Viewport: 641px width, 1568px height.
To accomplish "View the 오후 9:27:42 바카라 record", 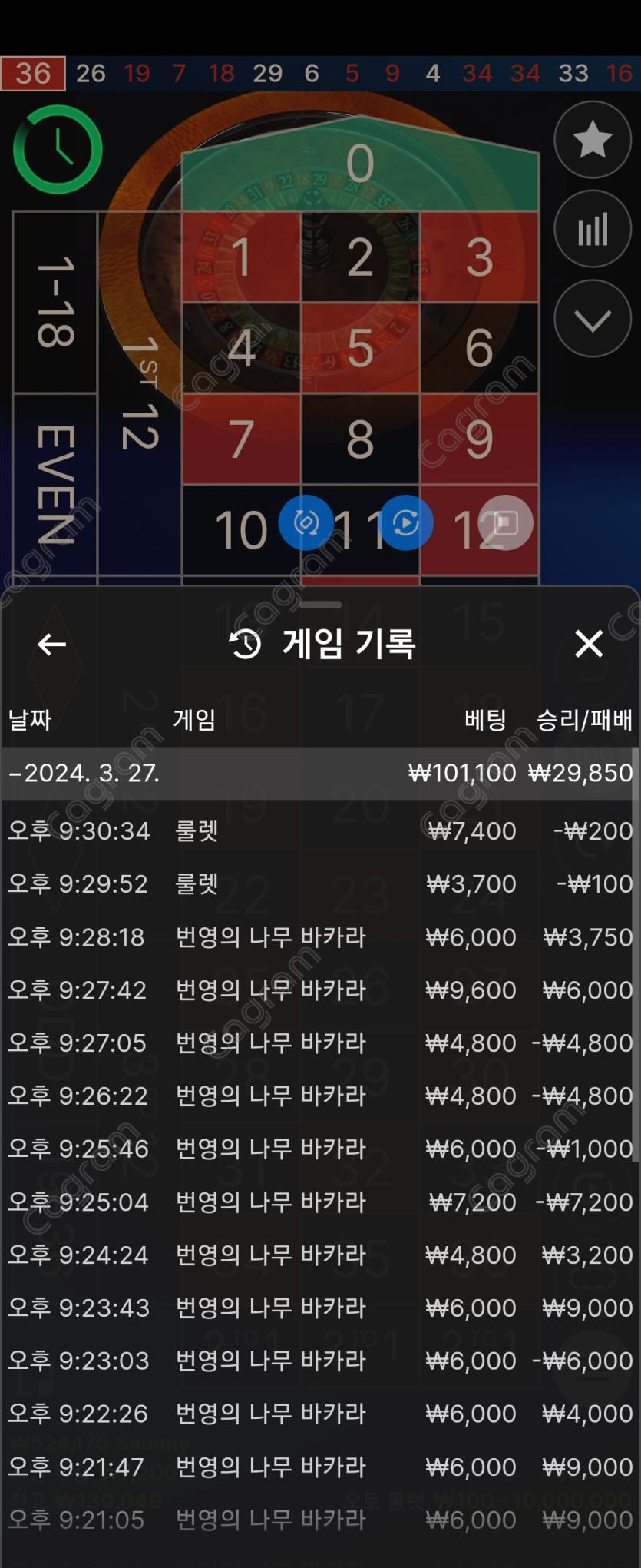I will point(320,990).
